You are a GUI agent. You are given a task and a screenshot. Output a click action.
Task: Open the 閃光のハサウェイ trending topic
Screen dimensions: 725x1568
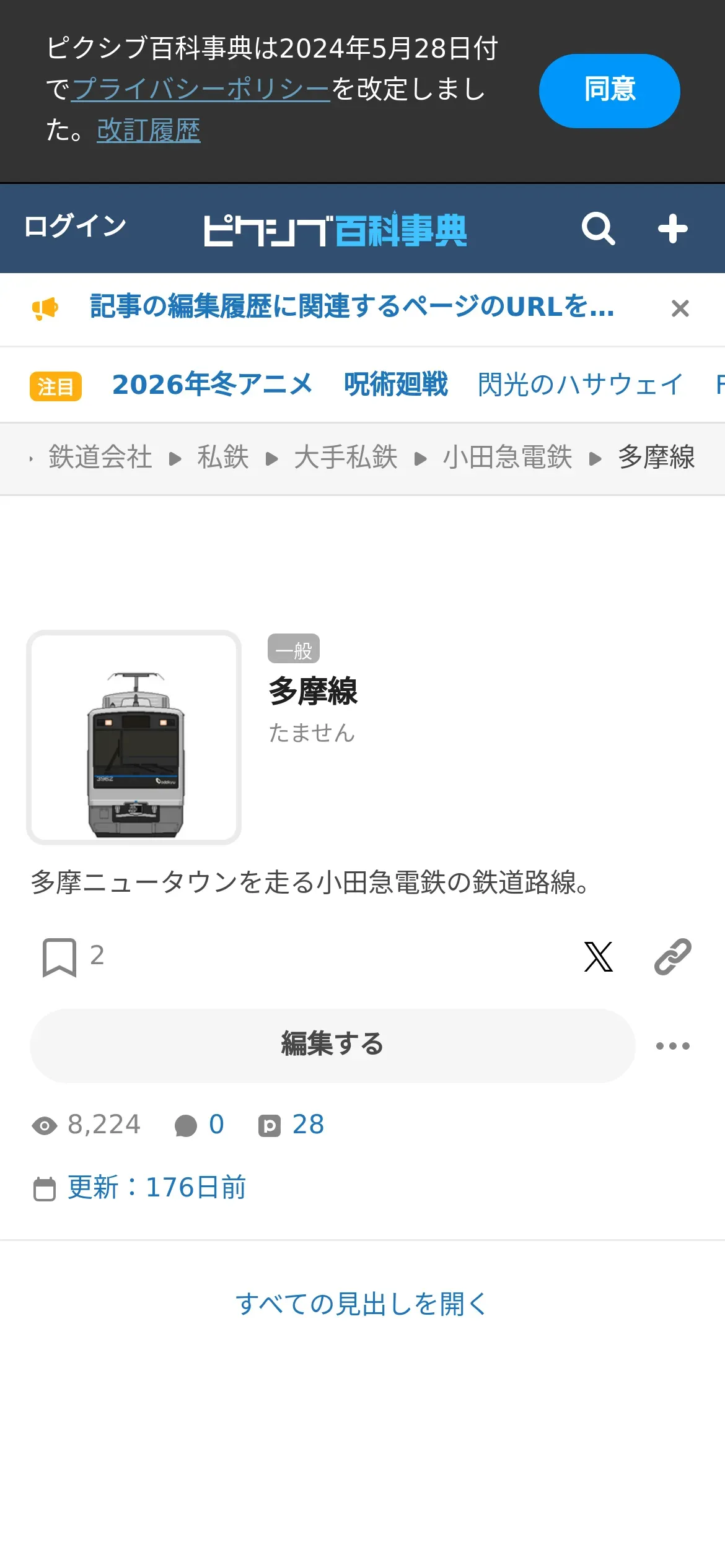pyautogui.click(x=580, y=385)
